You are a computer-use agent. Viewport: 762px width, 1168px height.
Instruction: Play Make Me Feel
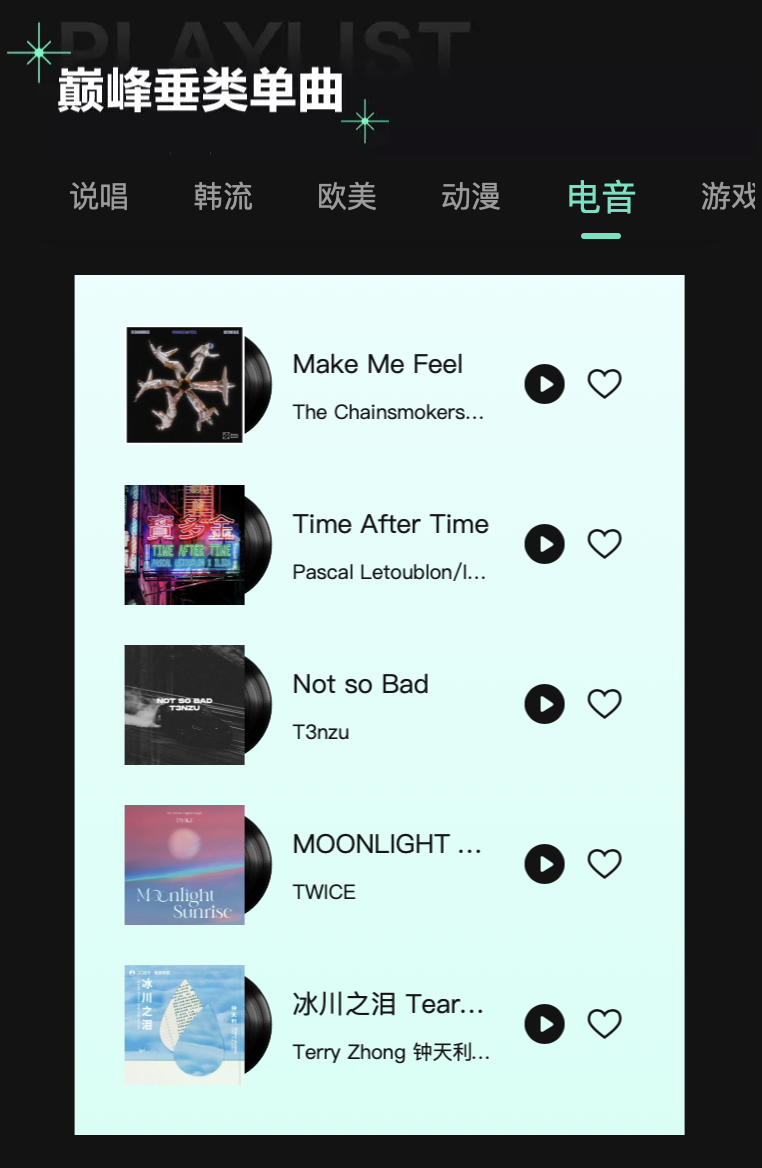tap(545, 384)
